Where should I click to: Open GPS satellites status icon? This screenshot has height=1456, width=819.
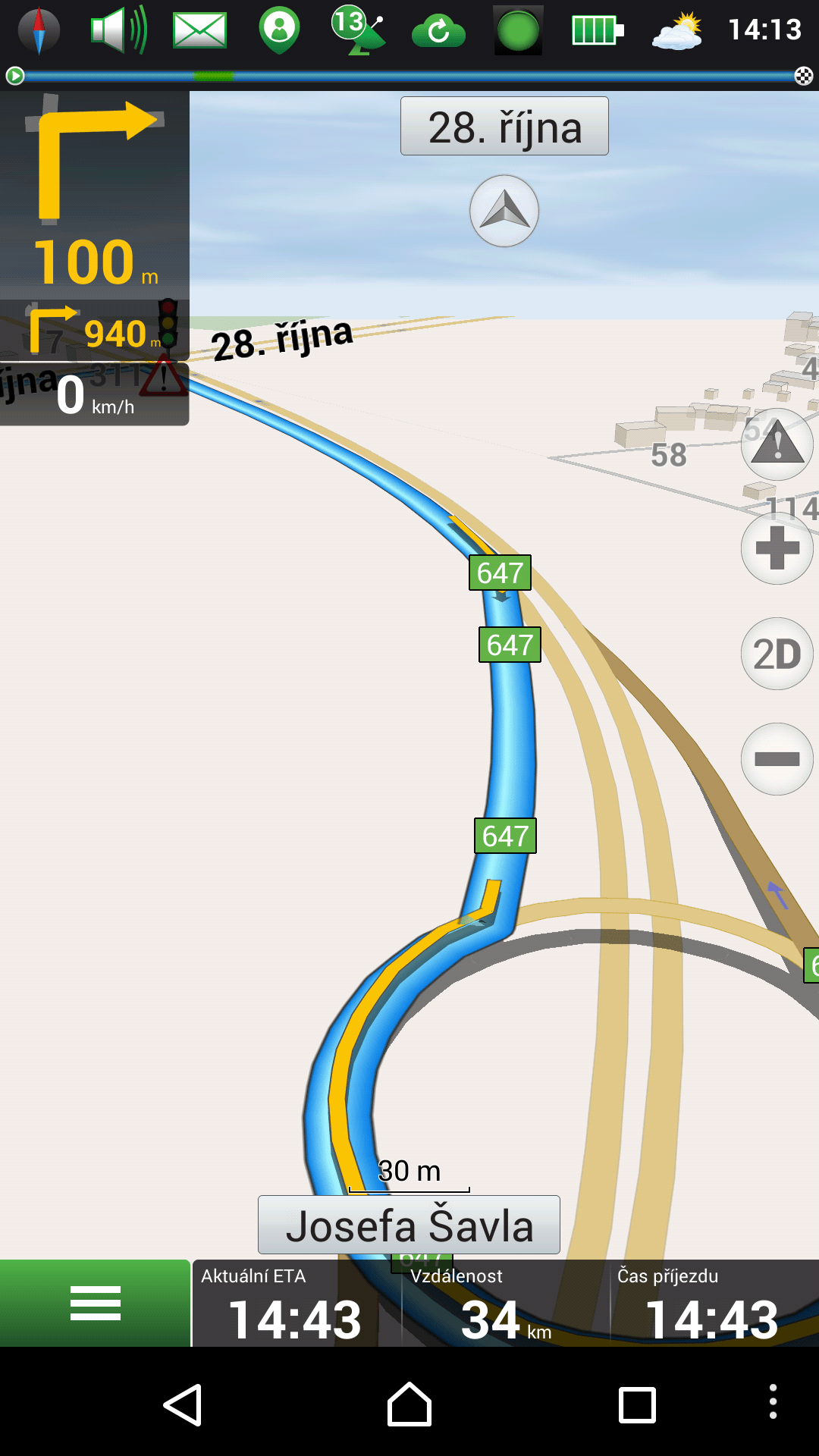[359, 30]
